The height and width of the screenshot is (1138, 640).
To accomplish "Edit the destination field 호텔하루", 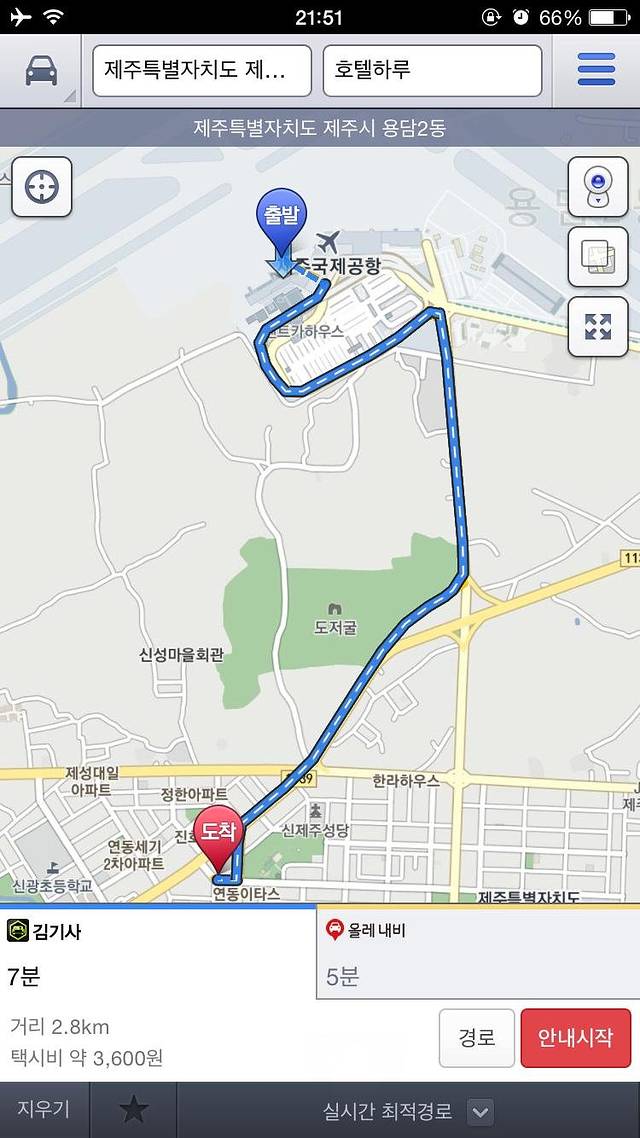I will [x=432, y=71].
